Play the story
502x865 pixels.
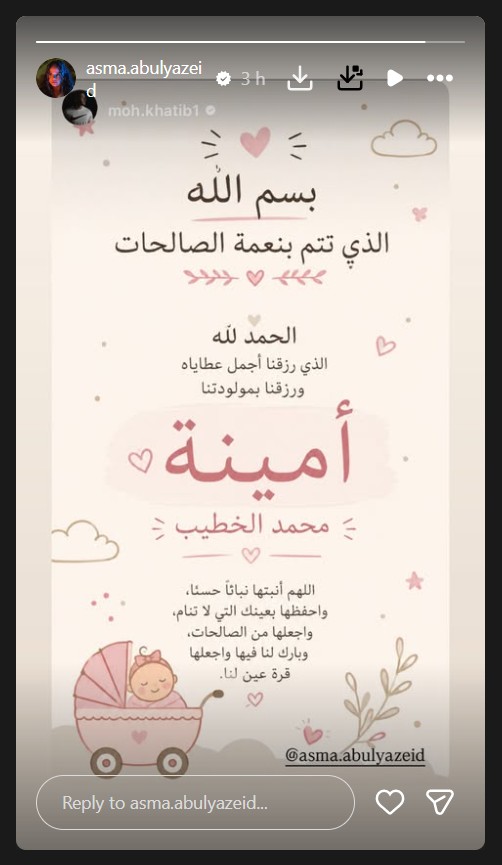pos(394,78)
